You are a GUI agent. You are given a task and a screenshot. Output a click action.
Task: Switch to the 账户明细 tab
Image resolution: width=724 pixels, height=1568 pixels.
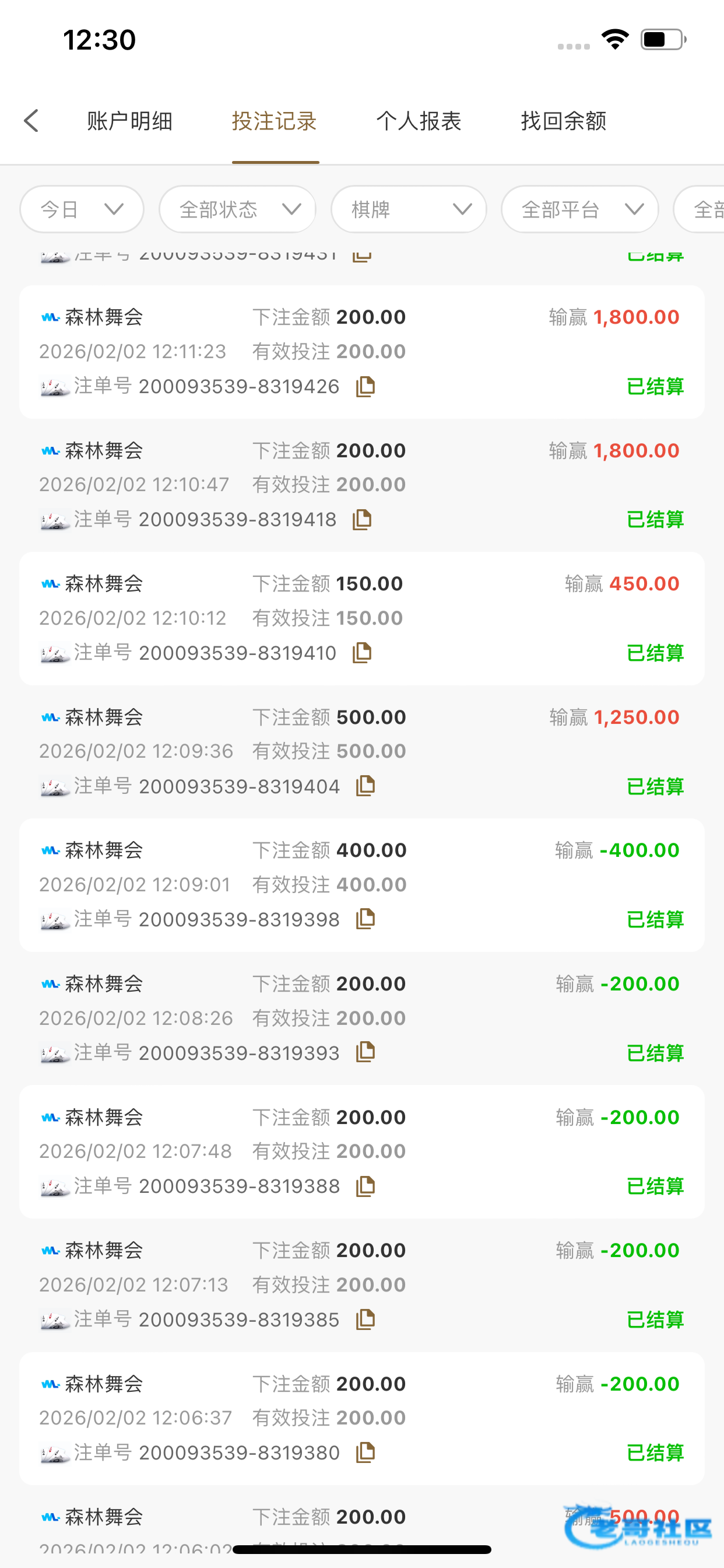[x=129, y=121]
